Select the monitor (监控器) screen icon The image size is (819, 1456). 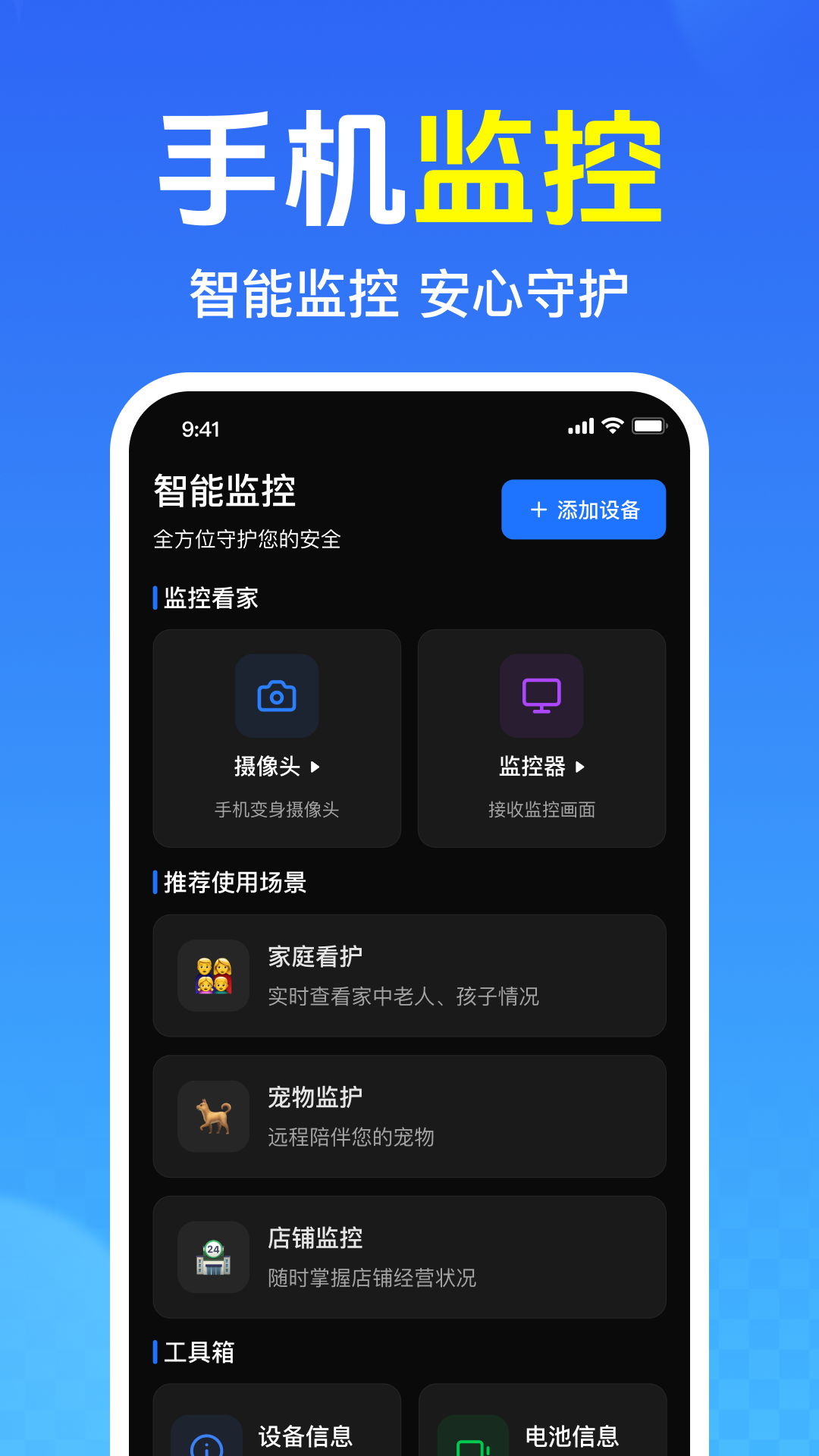coord(541,696)
